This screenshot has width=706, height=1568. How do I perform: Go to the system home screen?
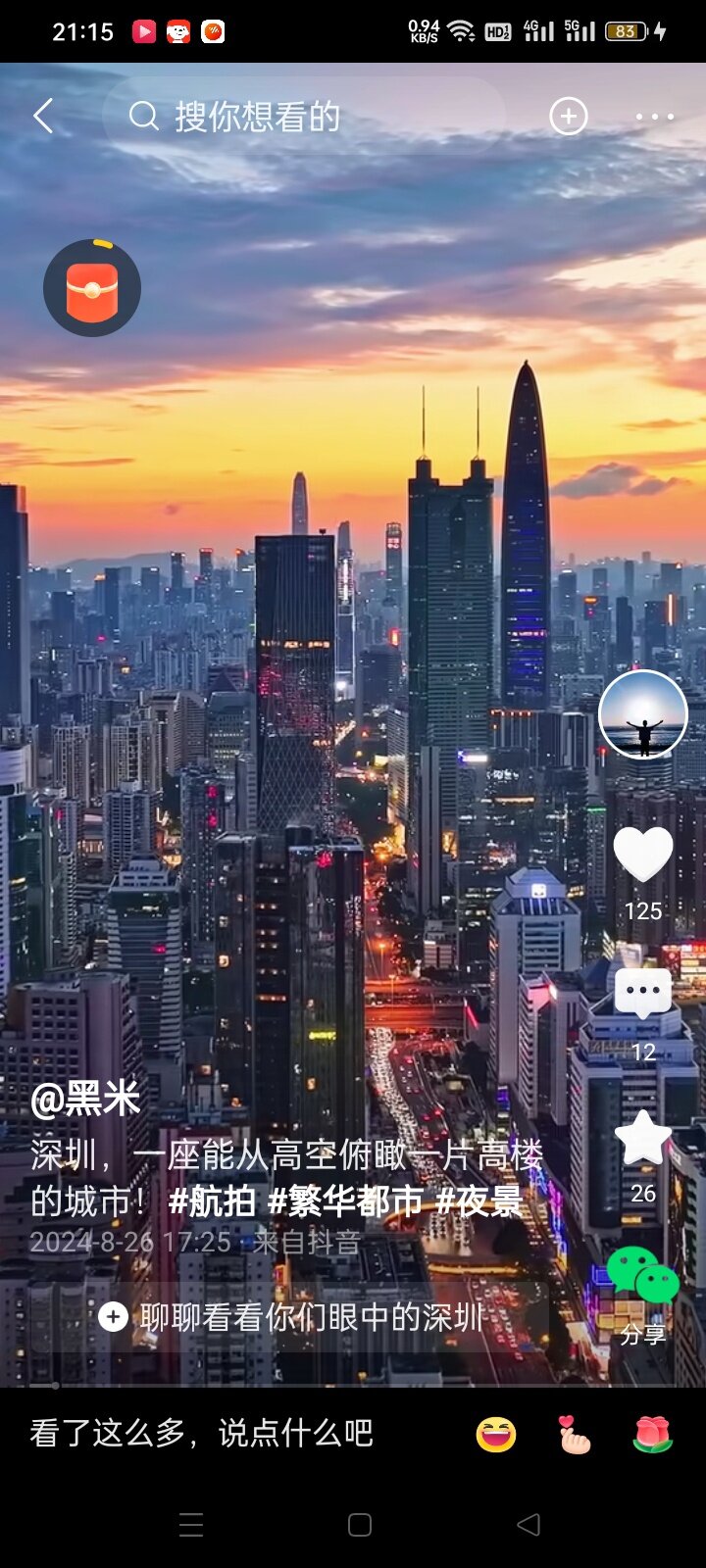tap(360, 1525)
